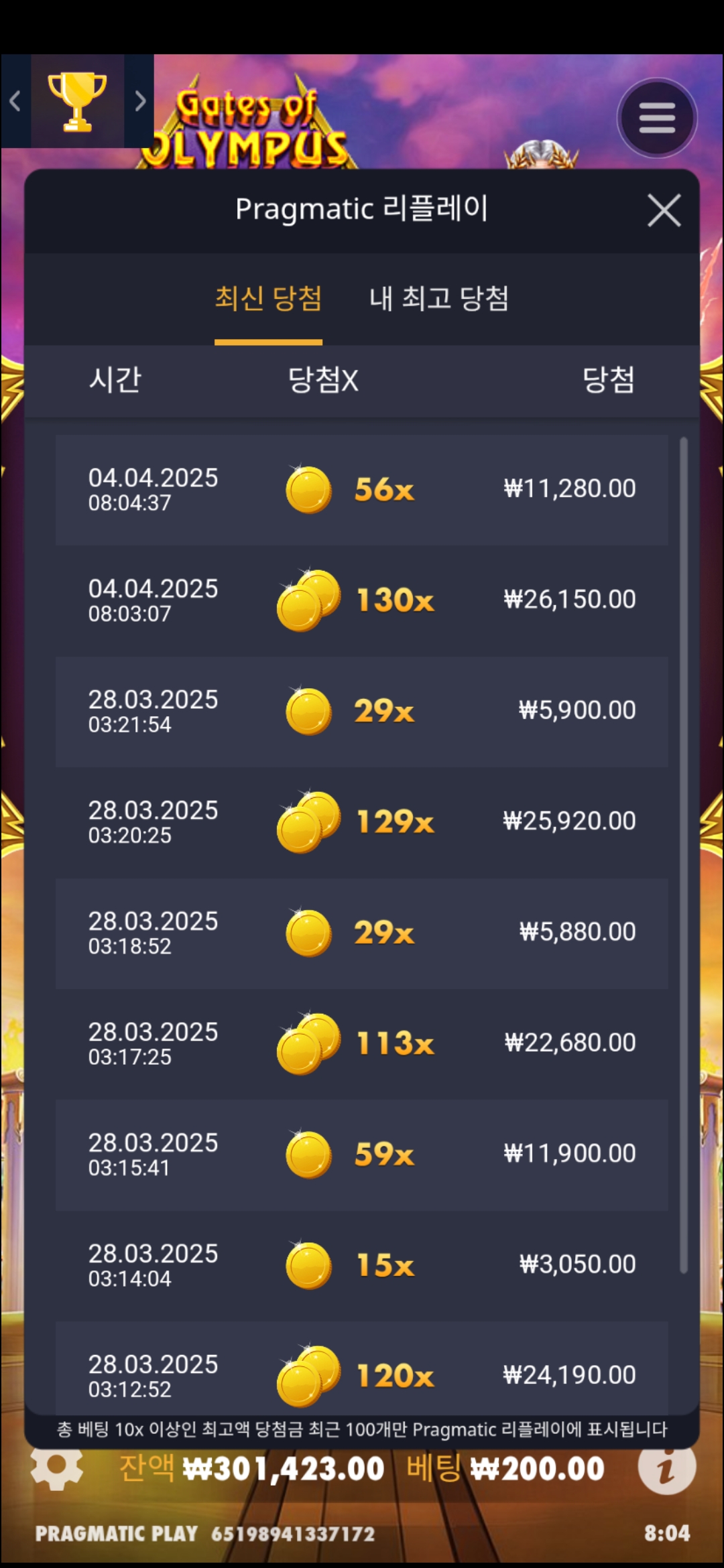This screenshot has height=1568, width=724.
Task: Open the trophy tournament panel
Action: 77,101
